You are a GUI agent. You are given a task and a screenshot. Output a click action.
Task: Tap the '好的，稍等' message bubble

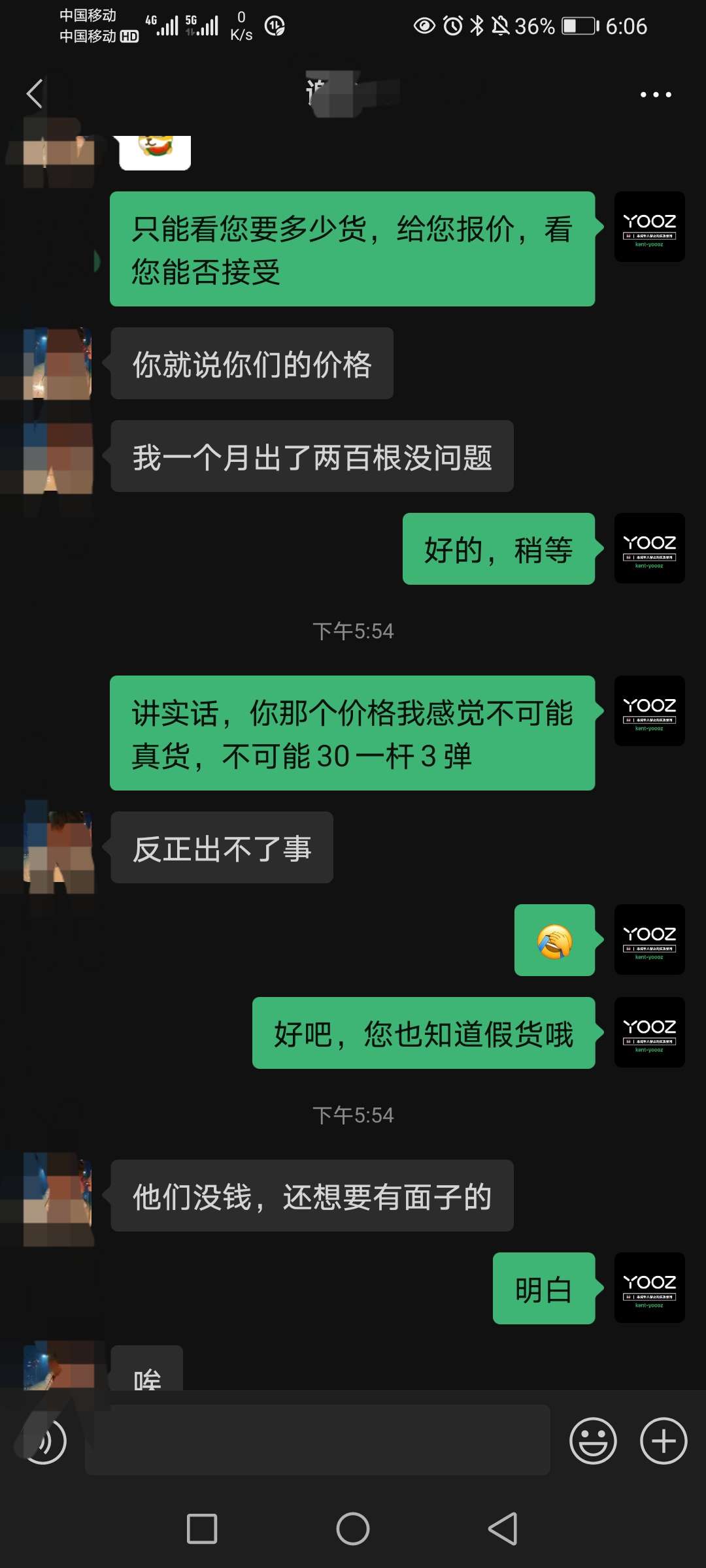coord(499,549)
